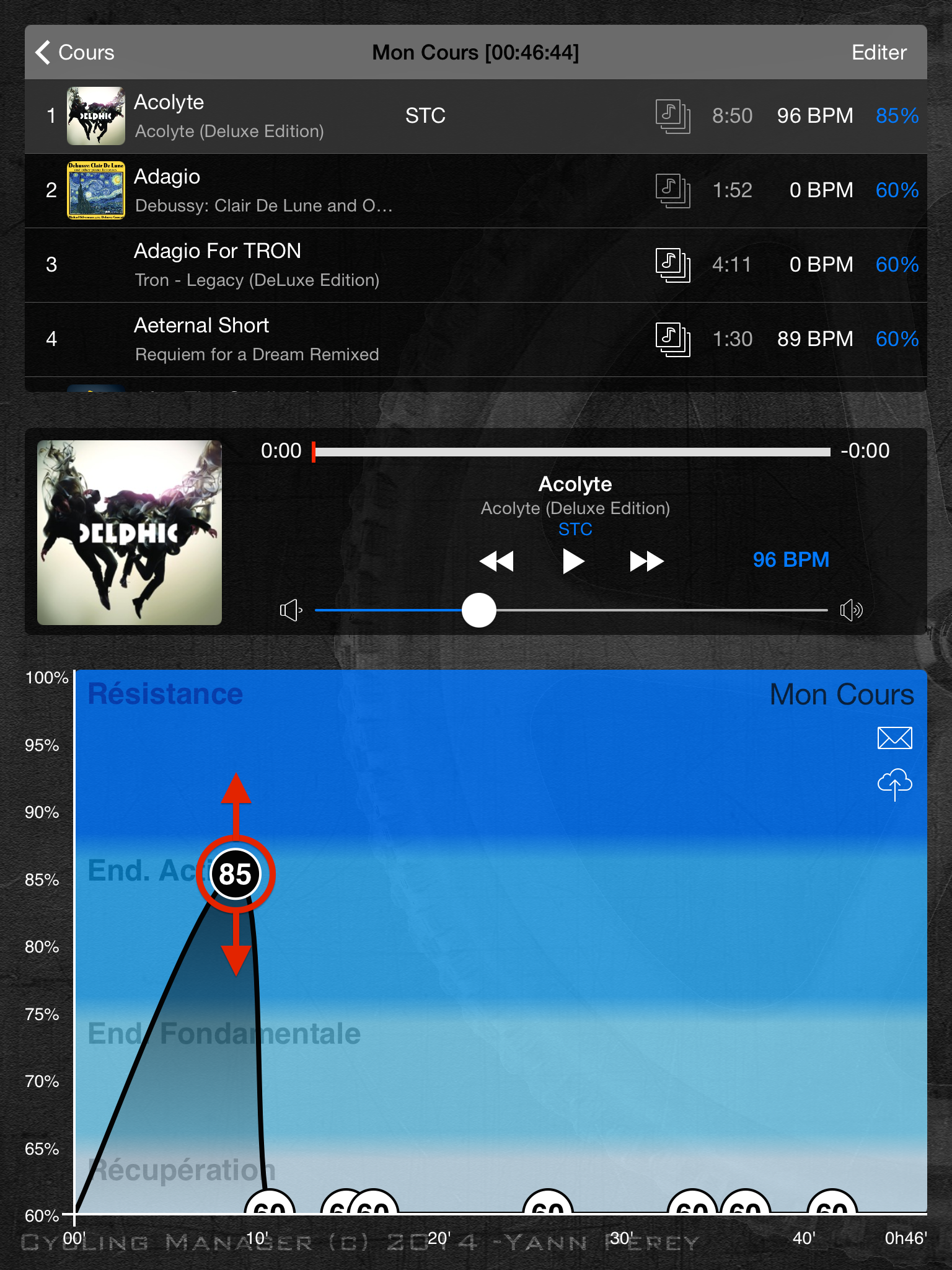The width and height of the screenshot is (952, 1270).
Task: Skip forward to the next track
Action: point(646,561)
